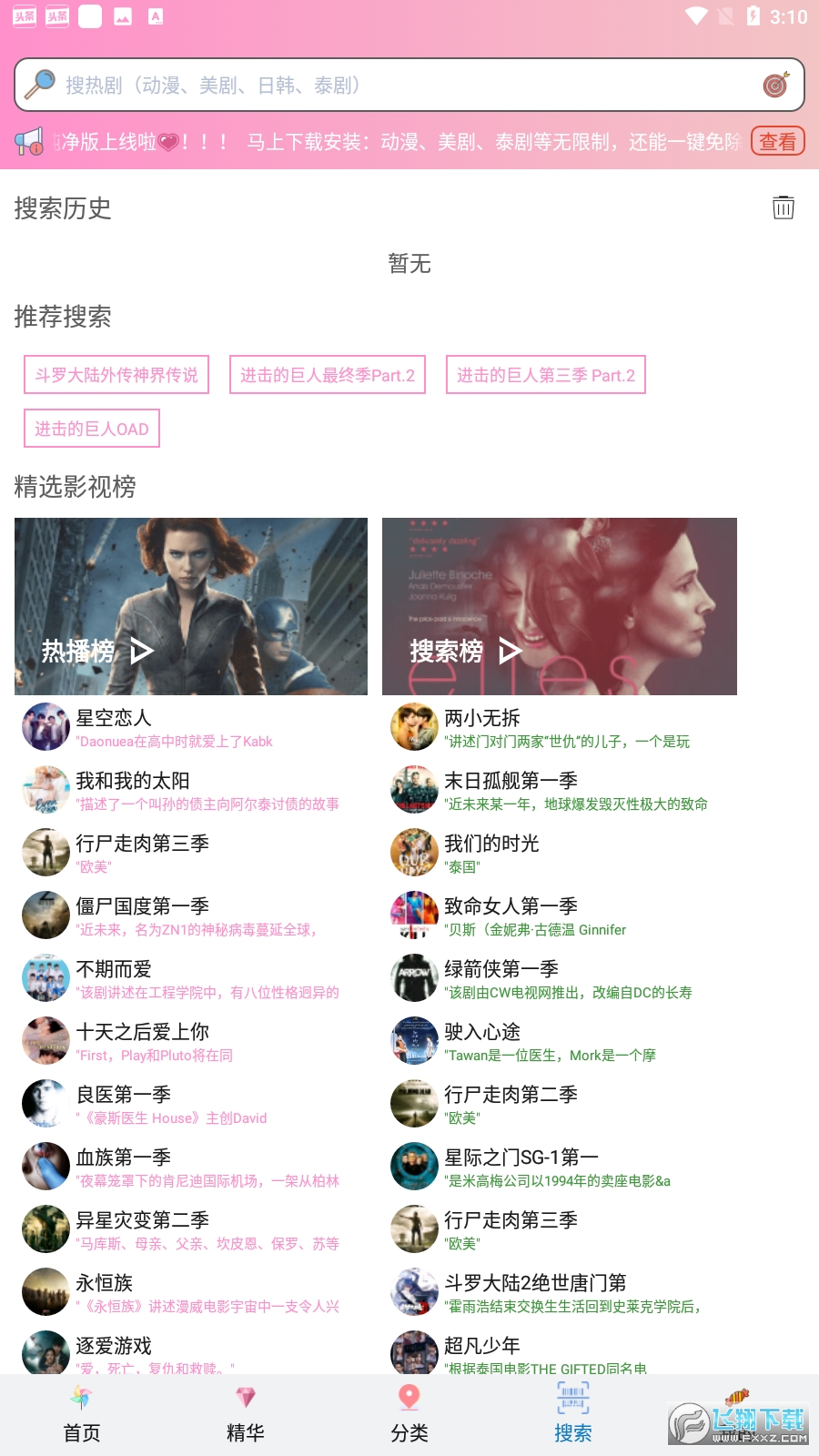Choose the 进击的巨人第三季 Part.2 chip

click(x=545, y=375)
